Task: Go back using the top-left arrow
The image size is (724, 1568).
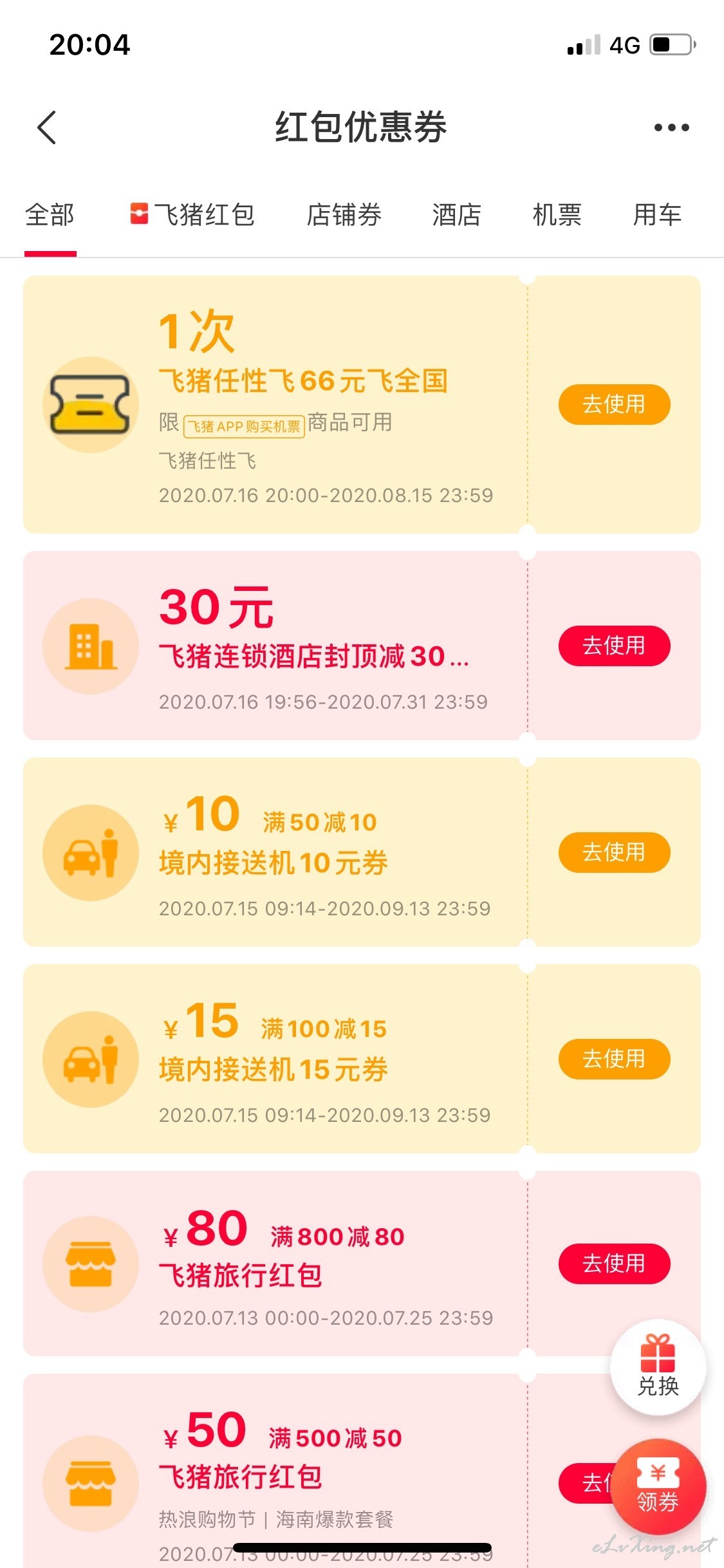Action: pos(47,127)
